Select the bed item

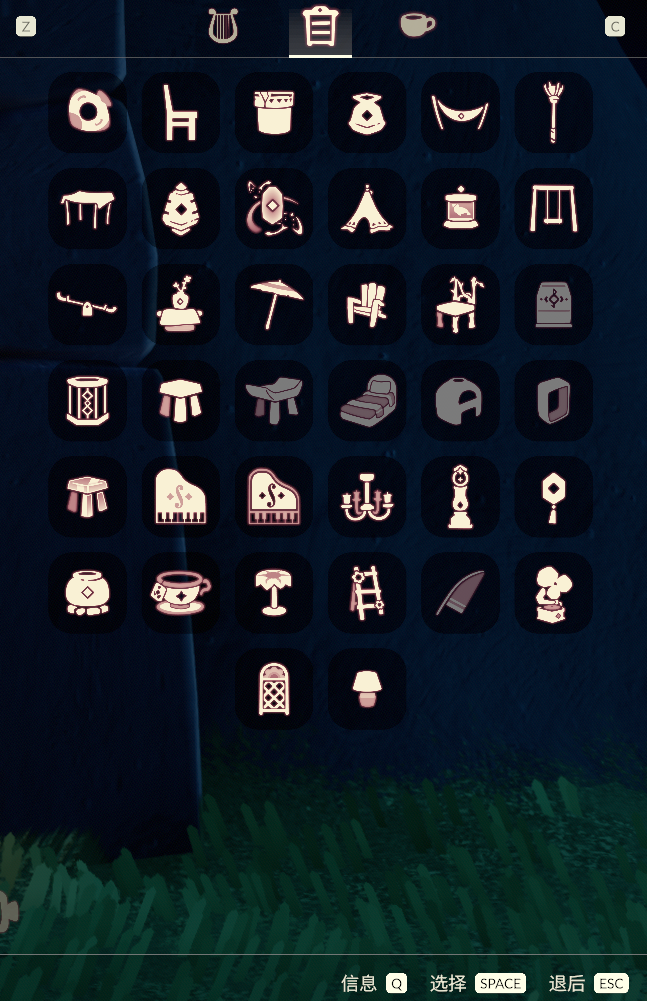(366, 401)
